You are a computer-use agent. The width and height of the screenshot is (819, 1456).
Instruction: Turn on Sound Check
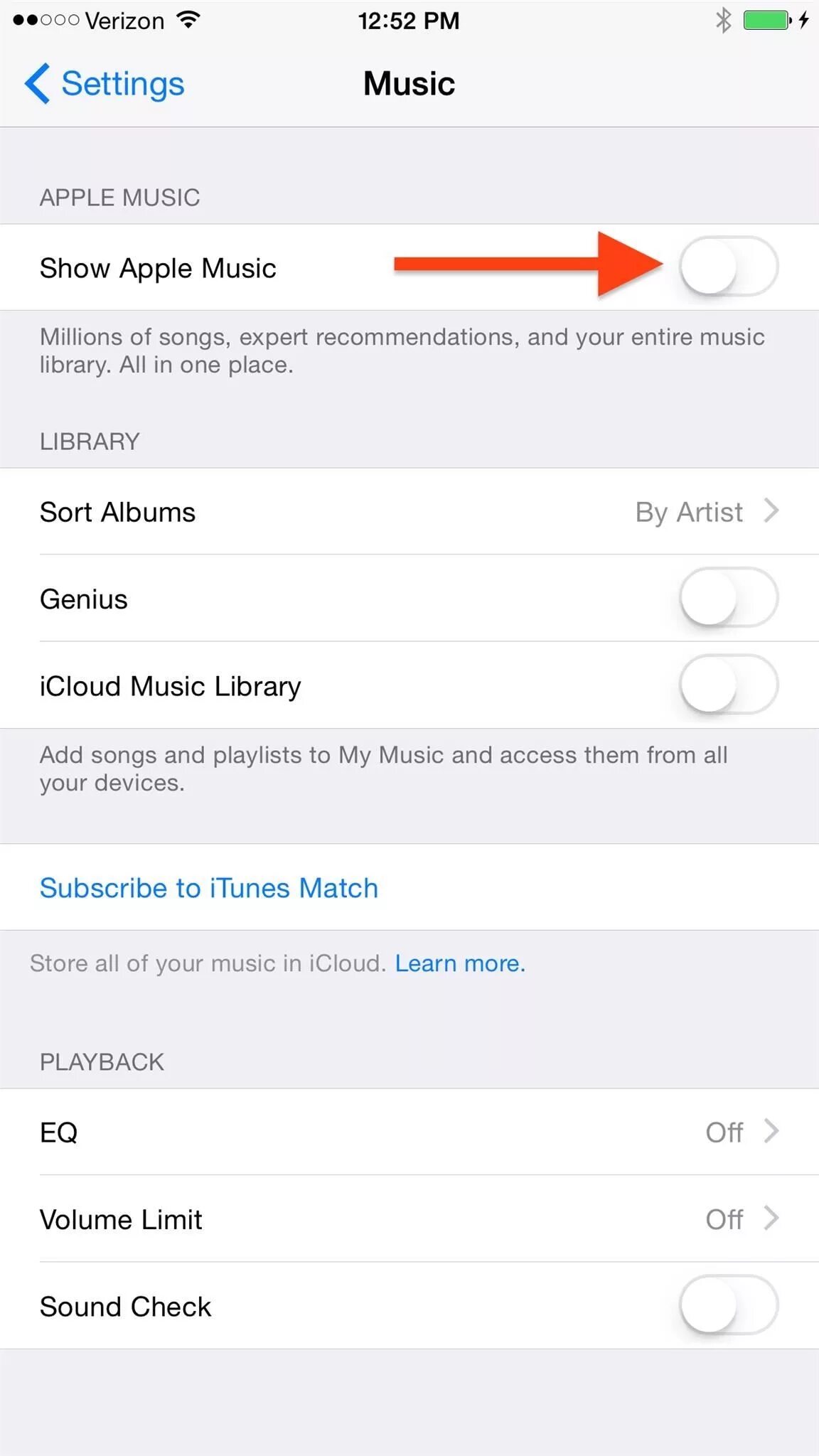(728, 1306)
